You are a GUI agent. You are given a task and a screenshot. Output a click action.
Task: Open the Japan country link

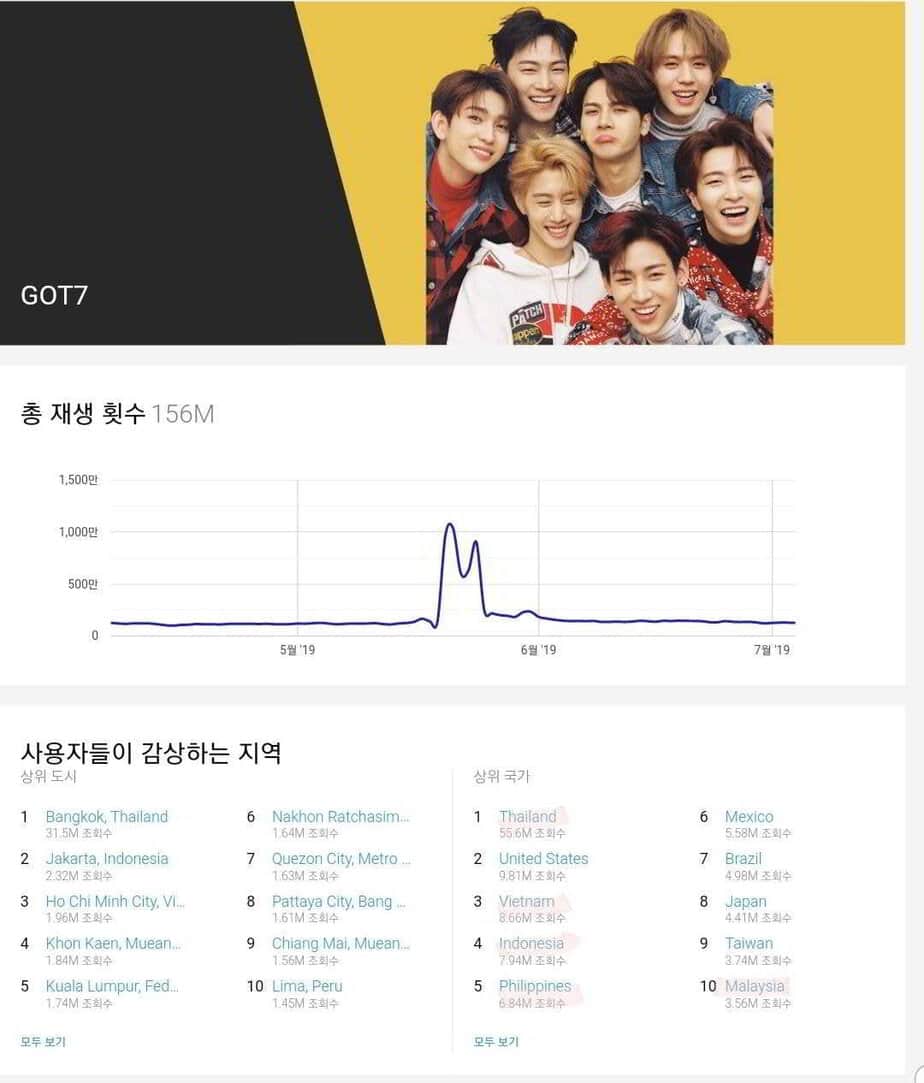745,901
